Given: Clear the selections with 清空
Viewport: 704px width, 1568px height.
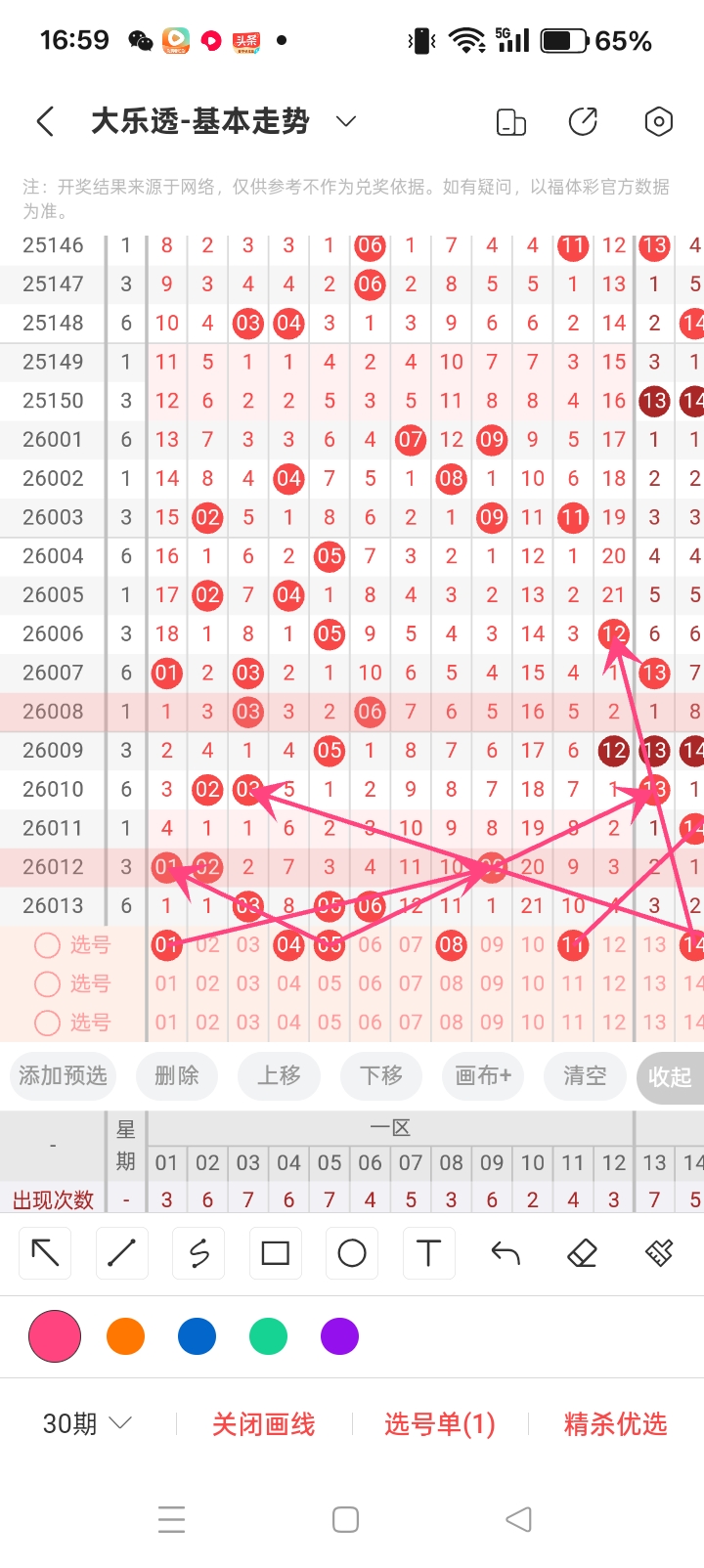Looking at the screenshot, I should coord(585,1075).
